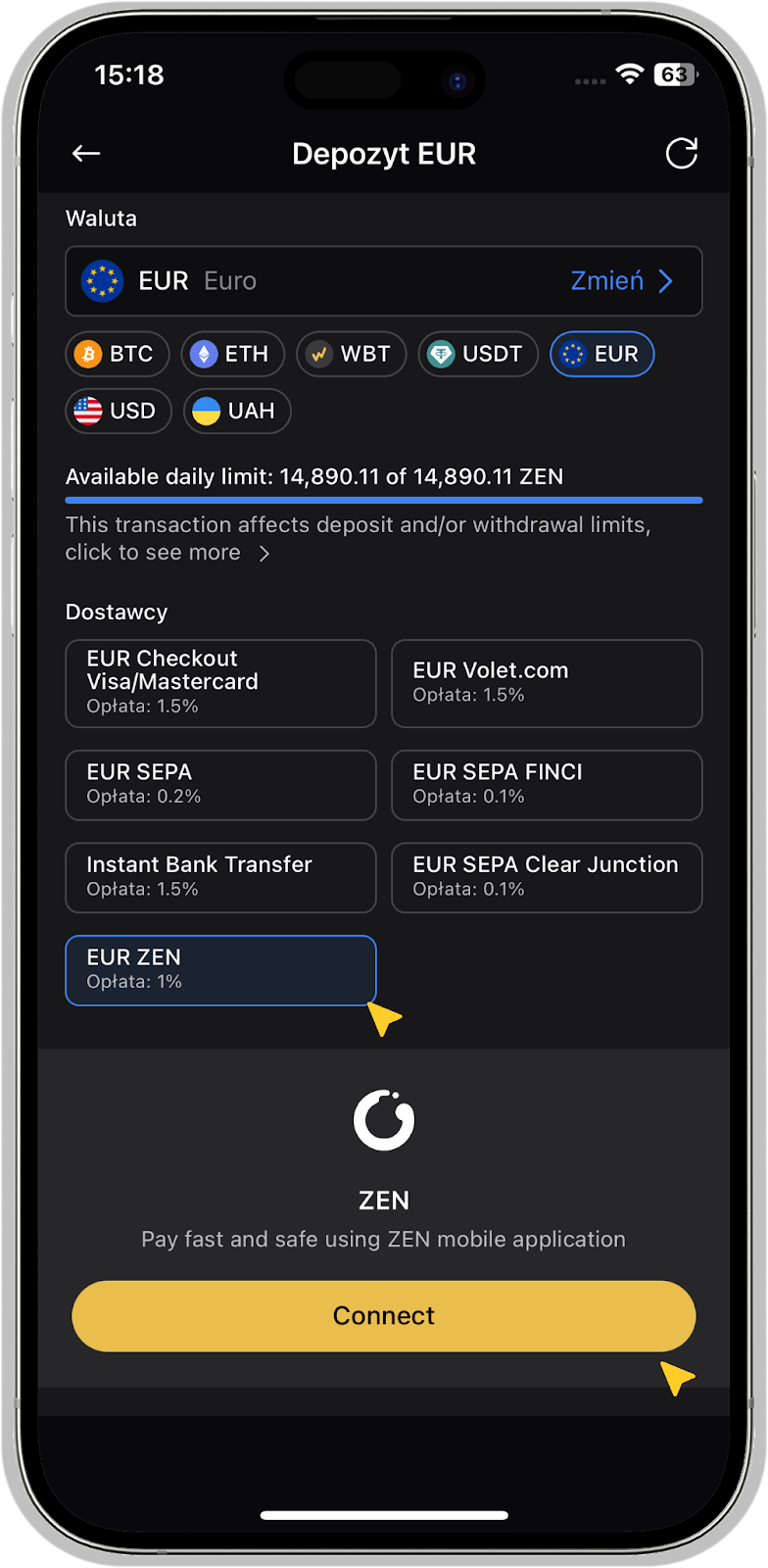The width and height of the screenshot is (768, 1568).
Task: Select the UAH chip
Action: pos(237,411)
